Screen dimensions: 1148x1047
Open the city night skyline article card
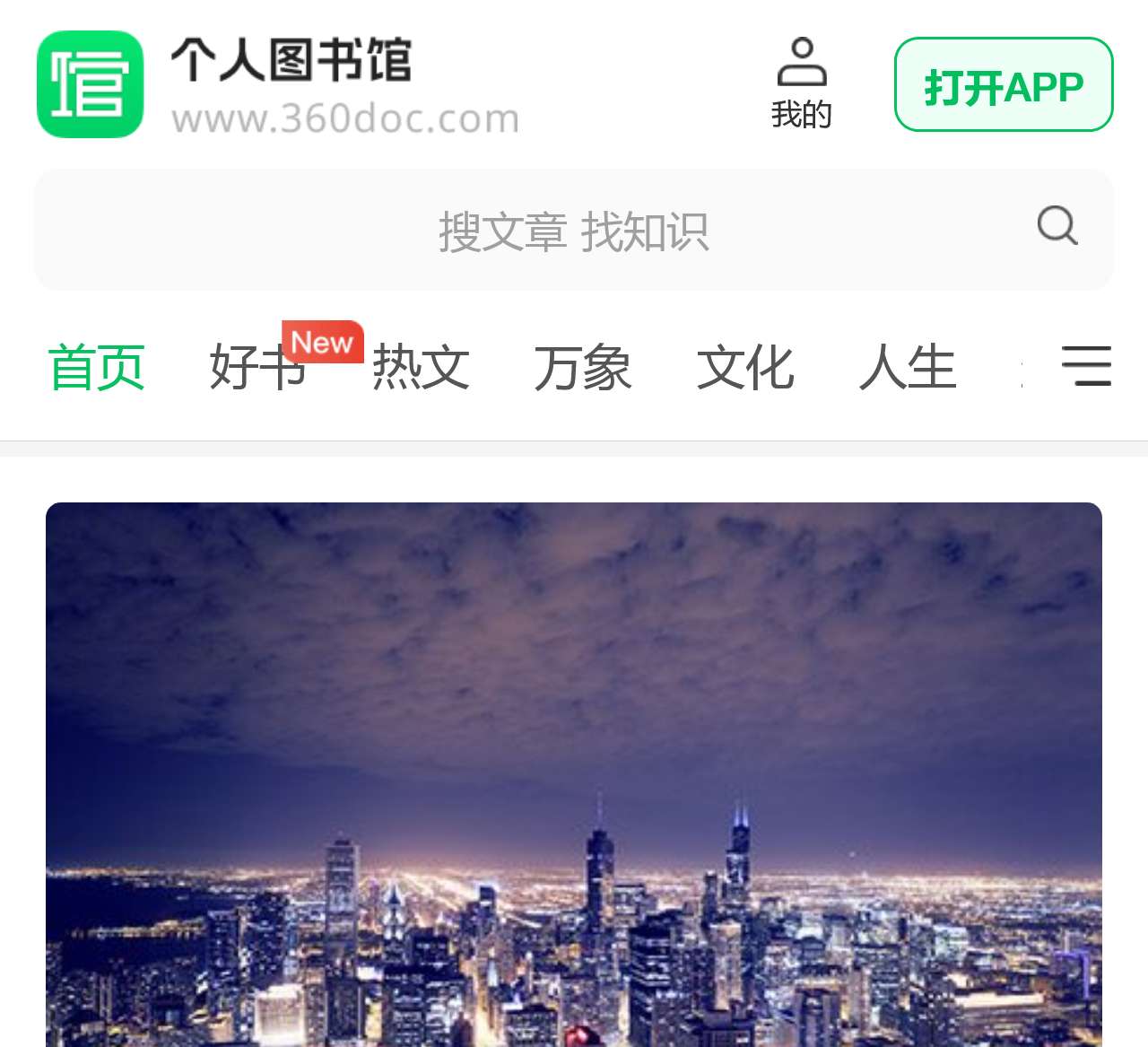pos(574,772)
